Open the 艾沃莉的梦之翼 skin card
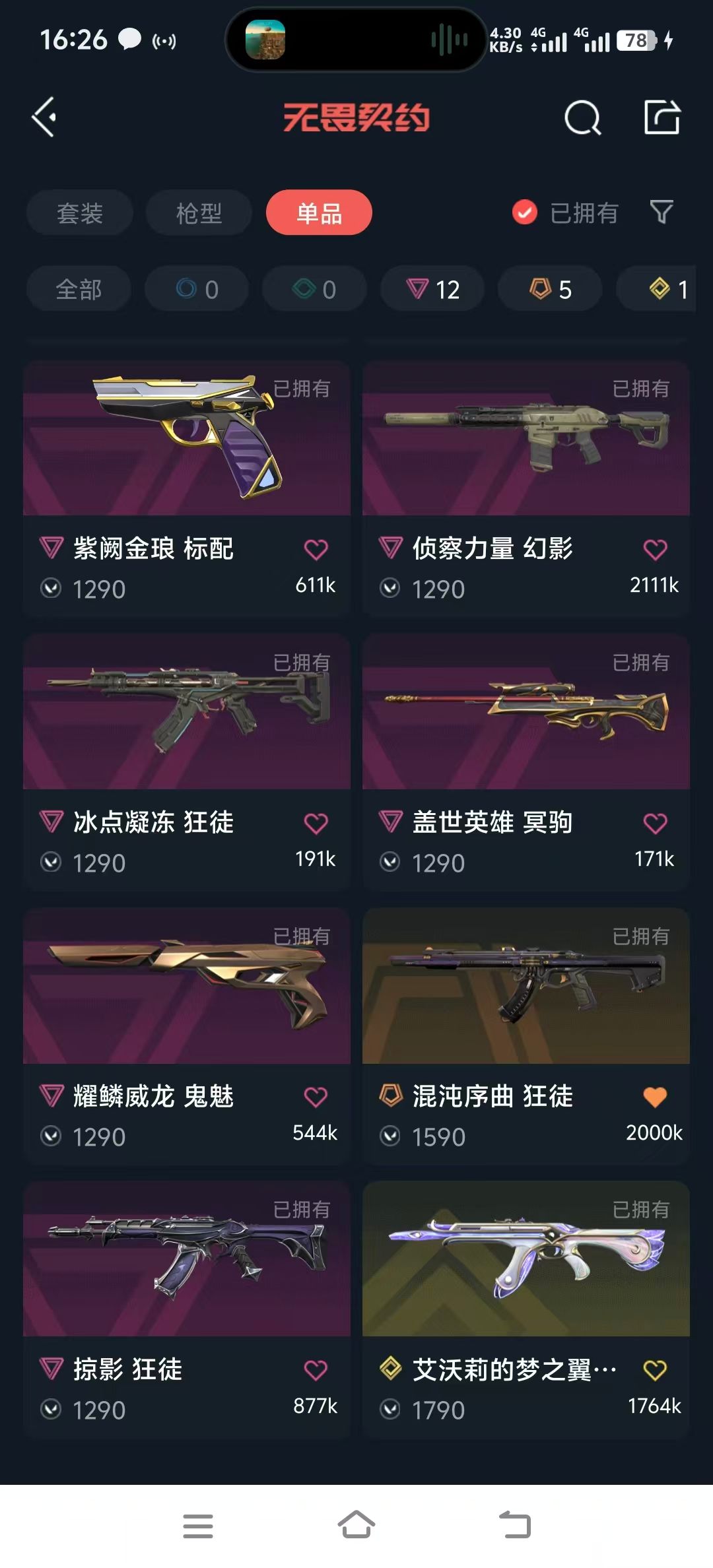This screenshot has width=713, height=1568. coord(526,1284)
